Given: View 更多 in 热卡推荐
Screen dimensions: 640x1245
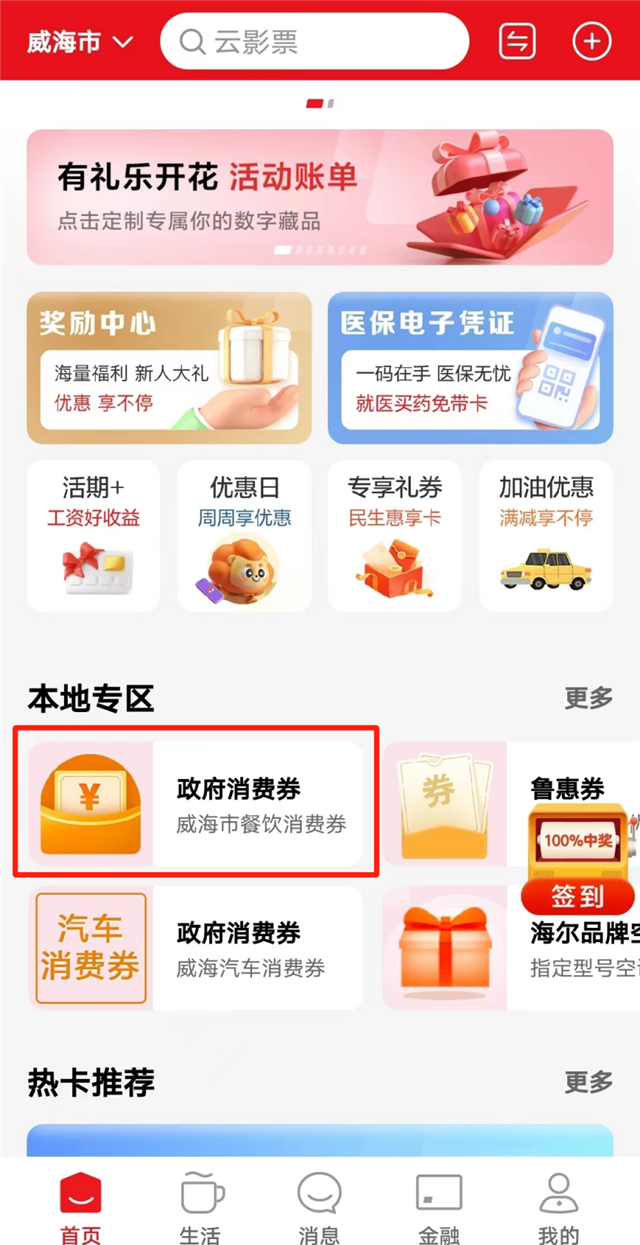Looking at the screenshot, I should (x=588, y=1082).
